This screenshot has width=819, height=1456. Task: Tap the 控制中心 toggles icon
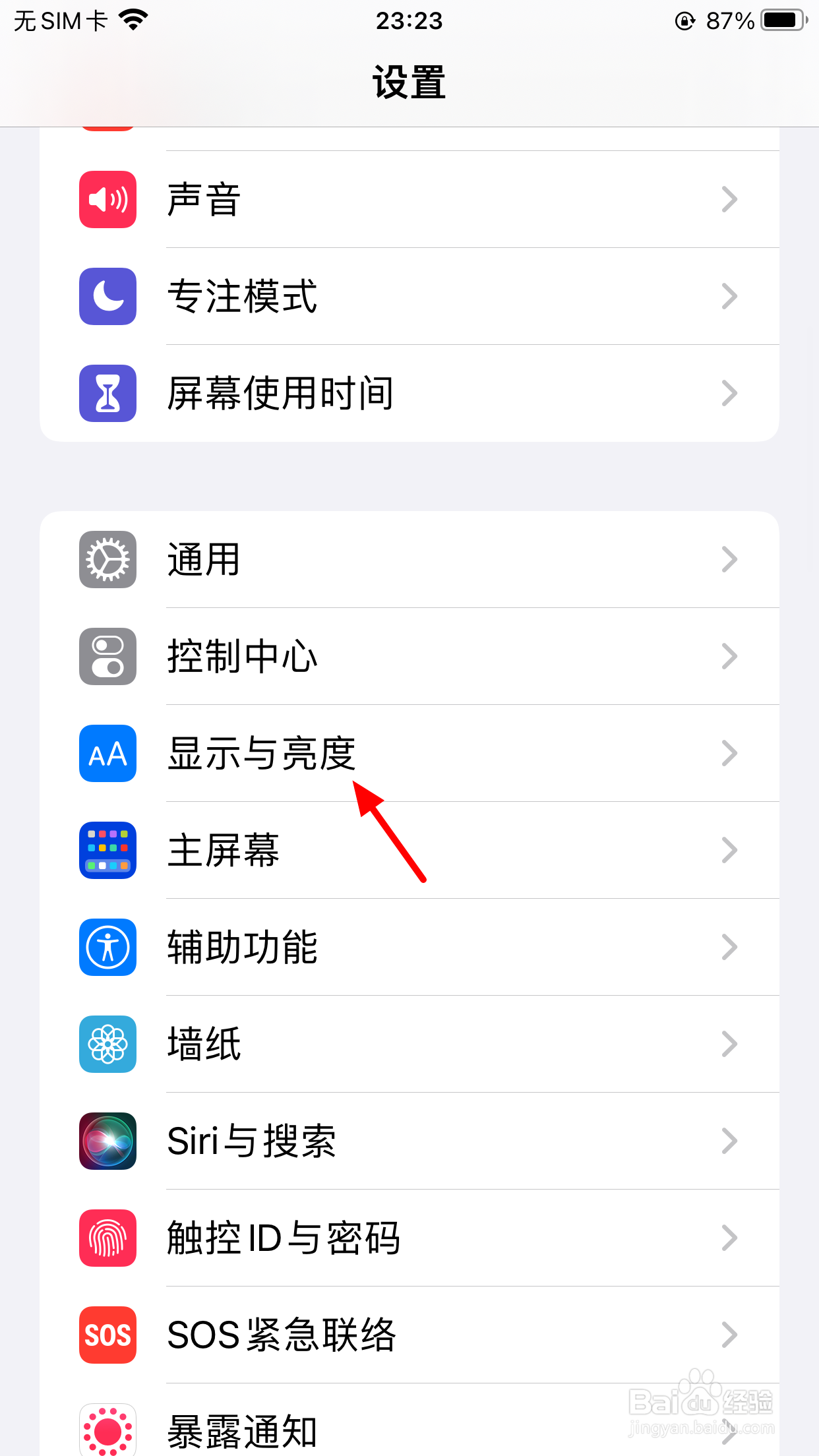pos(107,656)
